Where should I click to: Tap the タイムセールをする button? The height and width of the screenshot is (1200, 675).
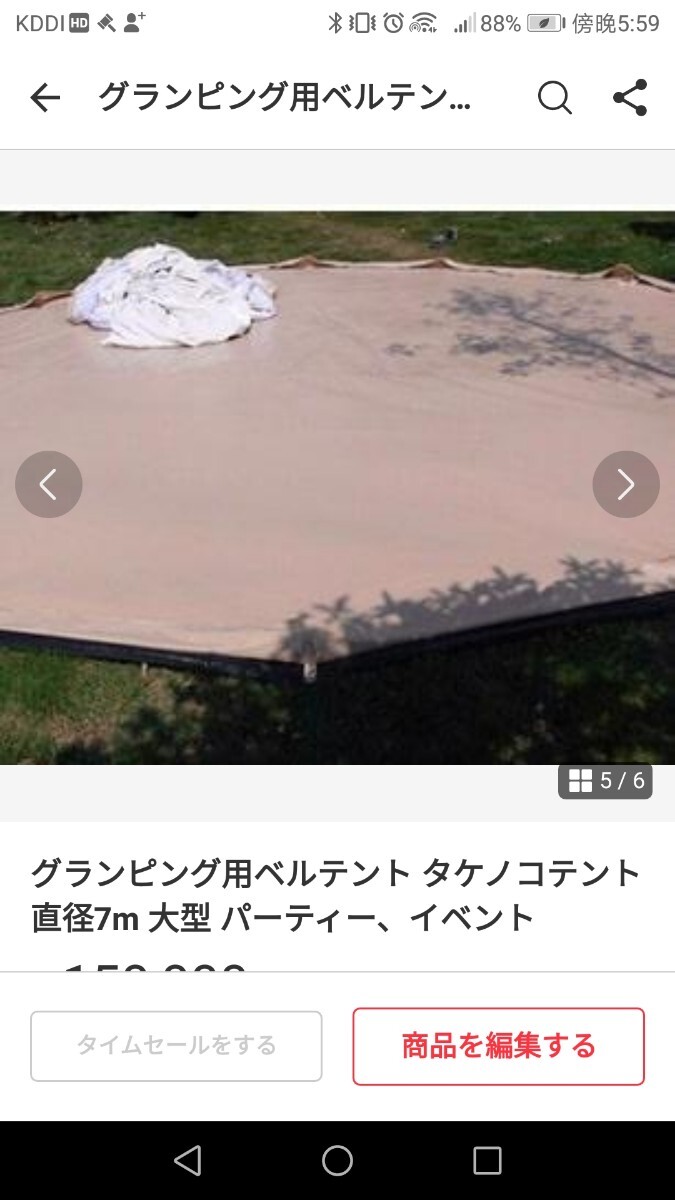point(176,1046)
